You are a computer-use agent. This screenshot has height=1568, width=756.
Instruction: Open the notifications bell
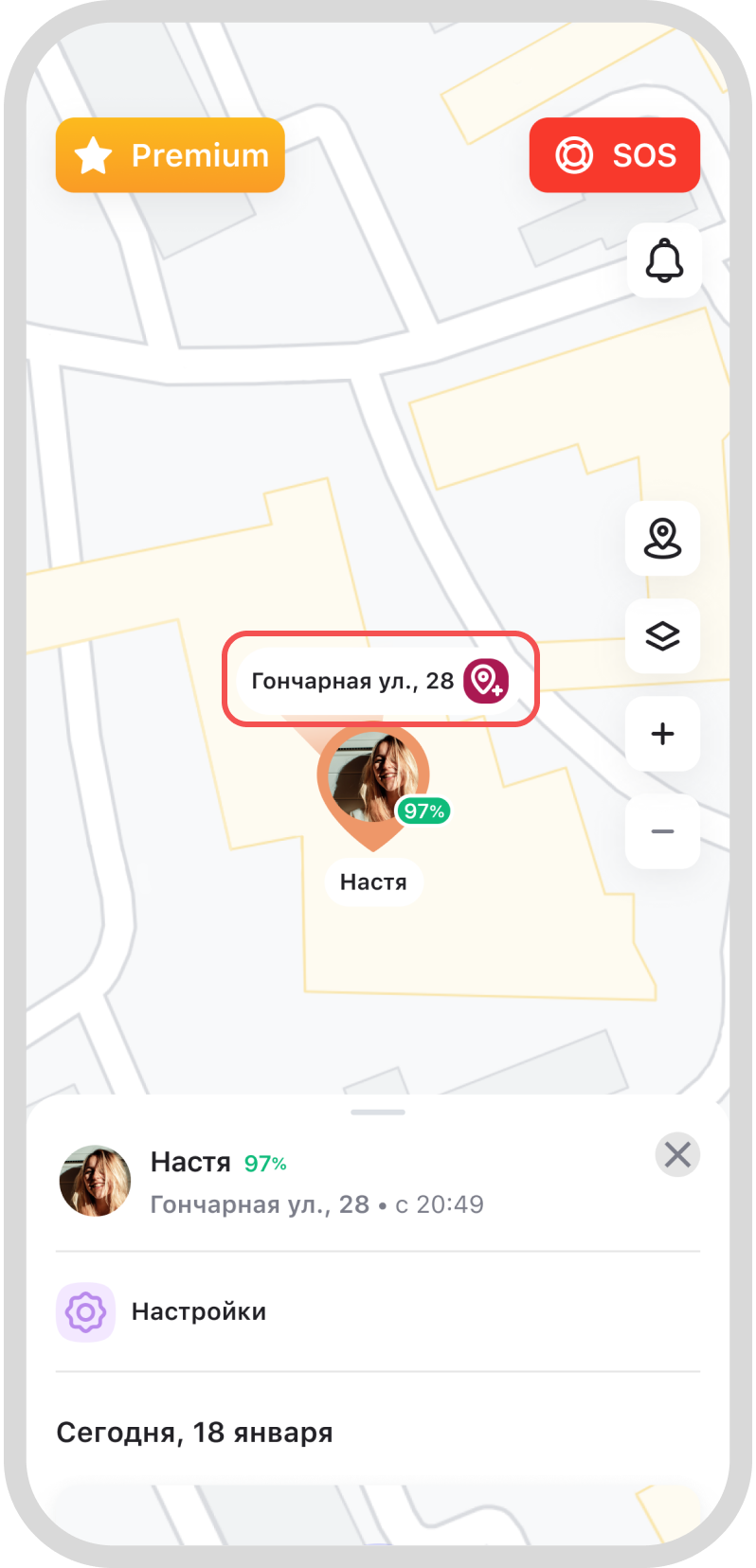[664, 260]
